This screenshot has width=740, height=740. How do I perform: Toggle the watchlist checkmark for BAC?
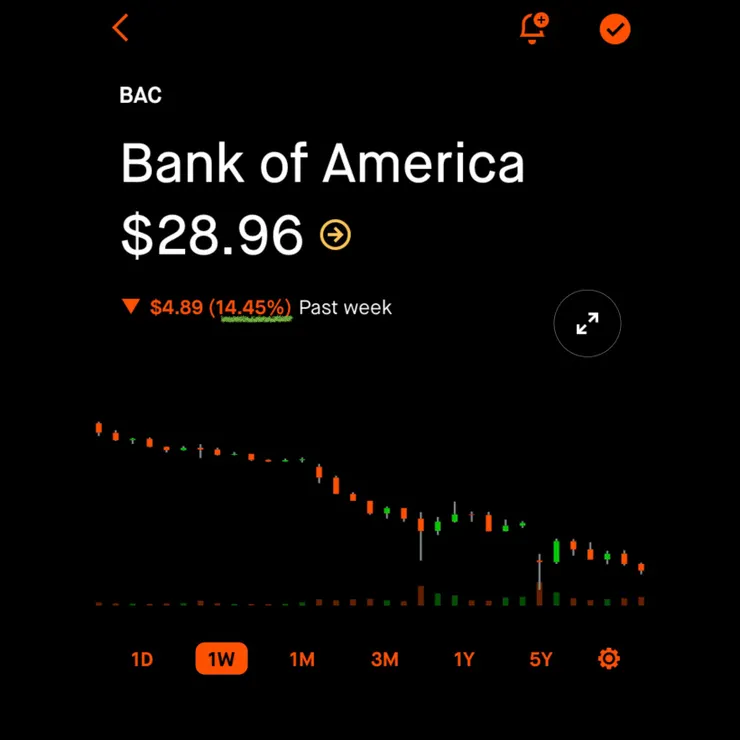point(615,29)
